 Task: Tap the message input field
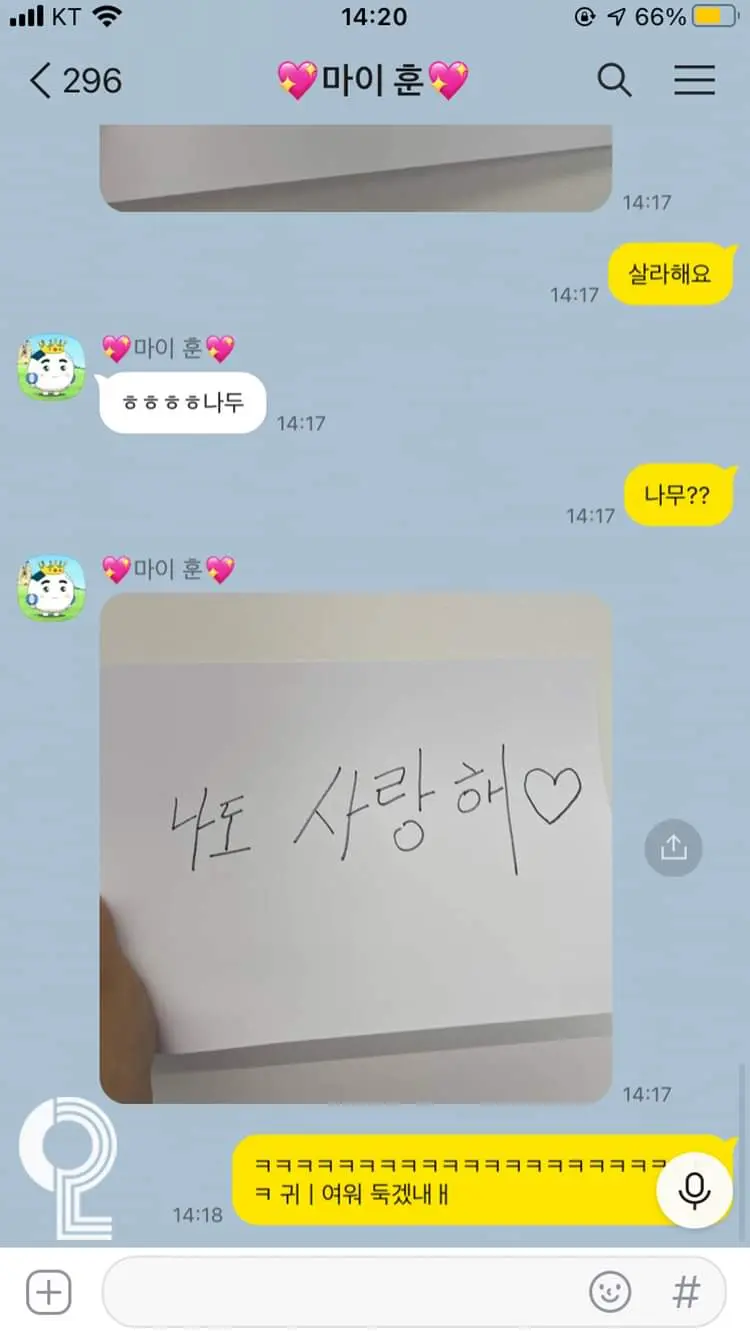[340, 1292]
